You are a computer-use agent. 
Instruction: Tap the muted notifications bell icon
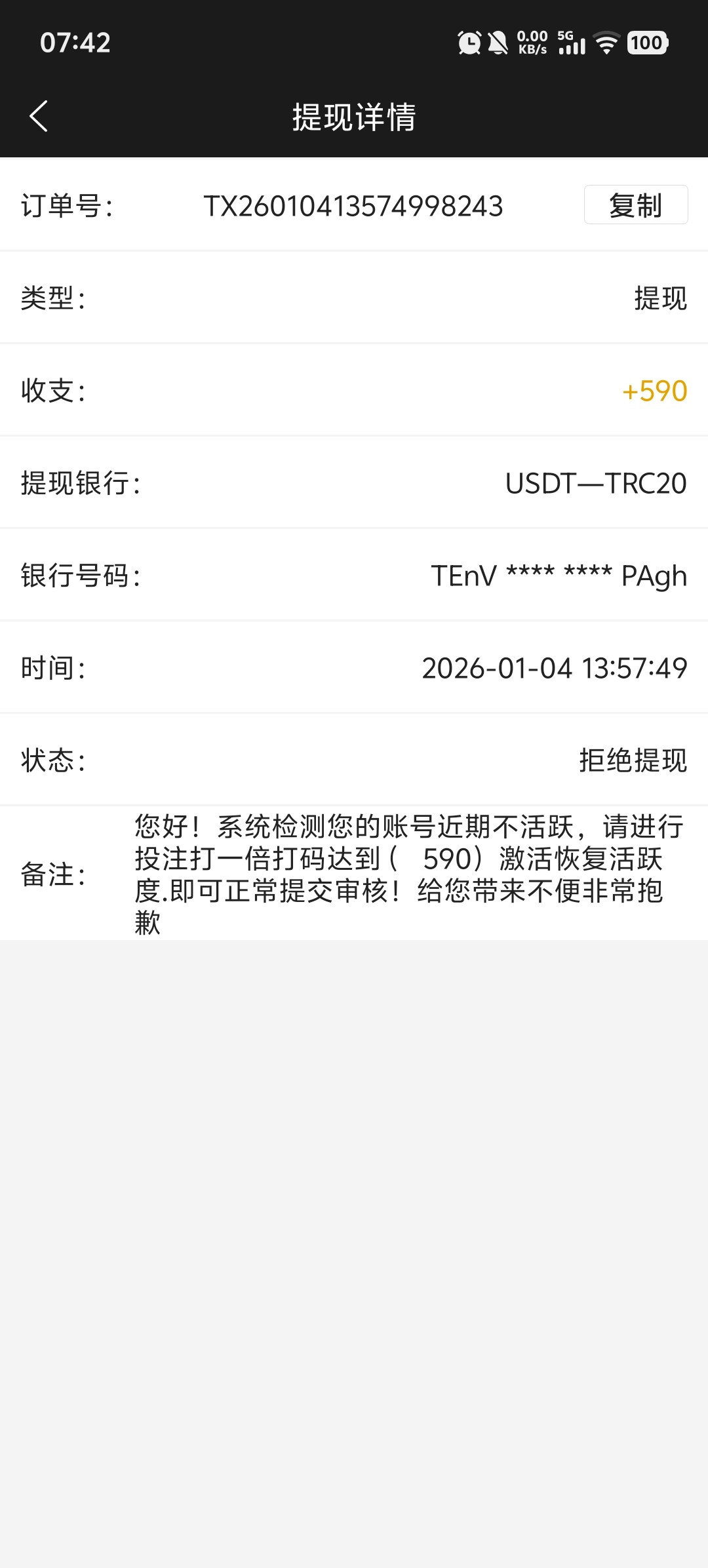(x=500, y=43)
